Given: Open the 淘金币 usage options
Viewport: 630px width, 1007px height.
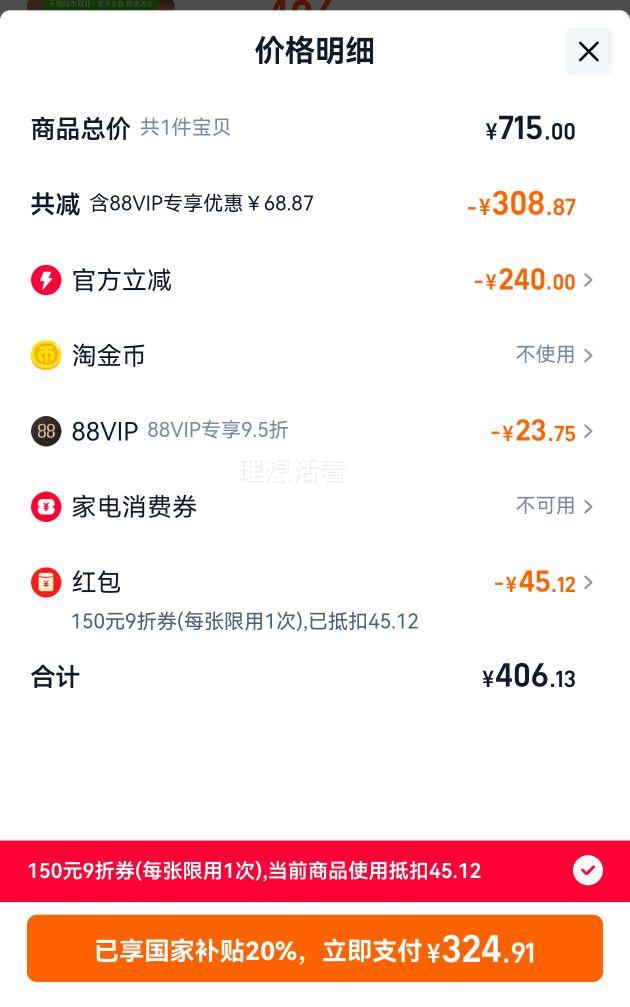Looking at the screenshot, I should click(x=587, y=356).
